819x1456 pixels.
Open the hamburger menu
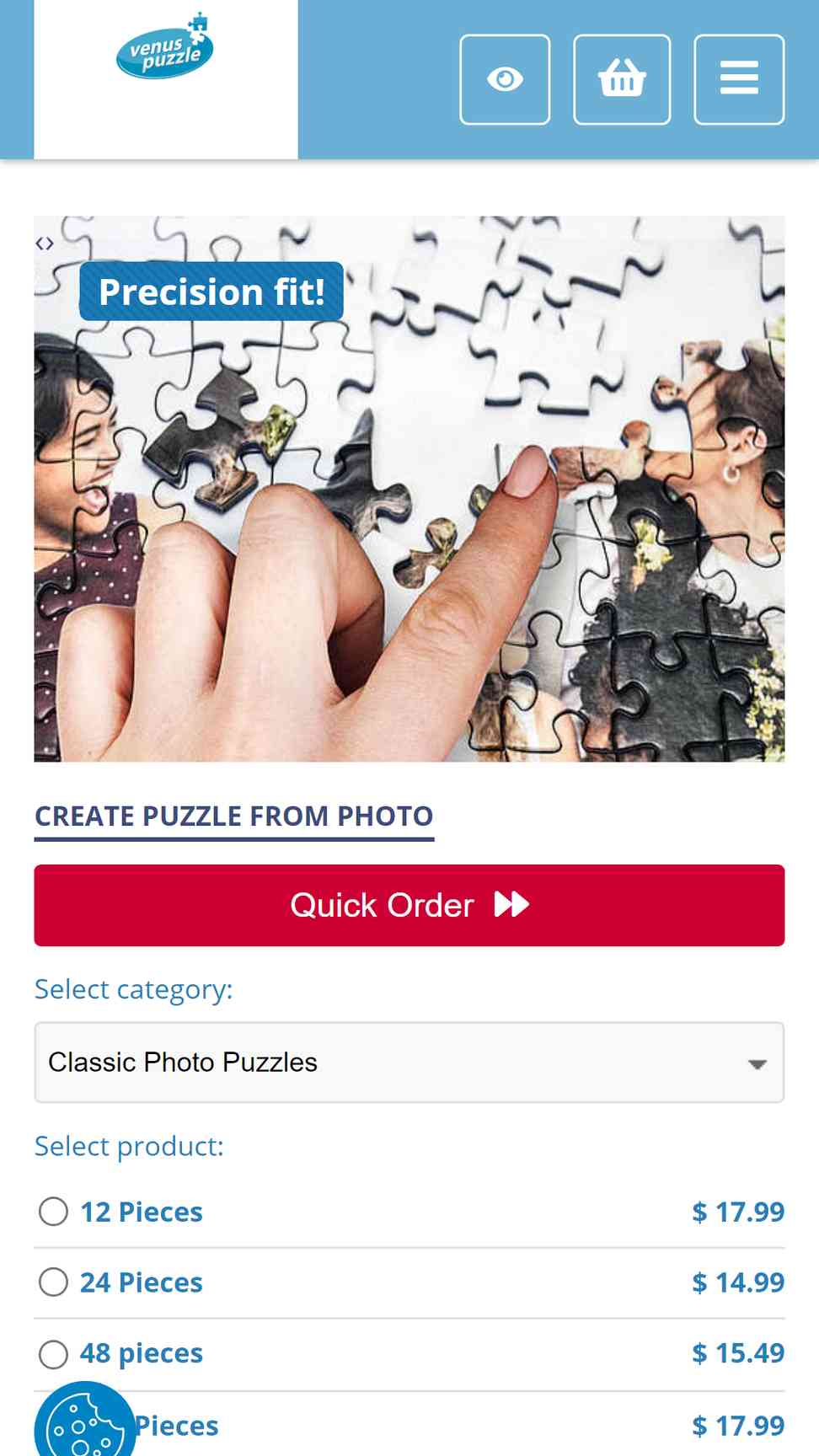pos(739,79)
